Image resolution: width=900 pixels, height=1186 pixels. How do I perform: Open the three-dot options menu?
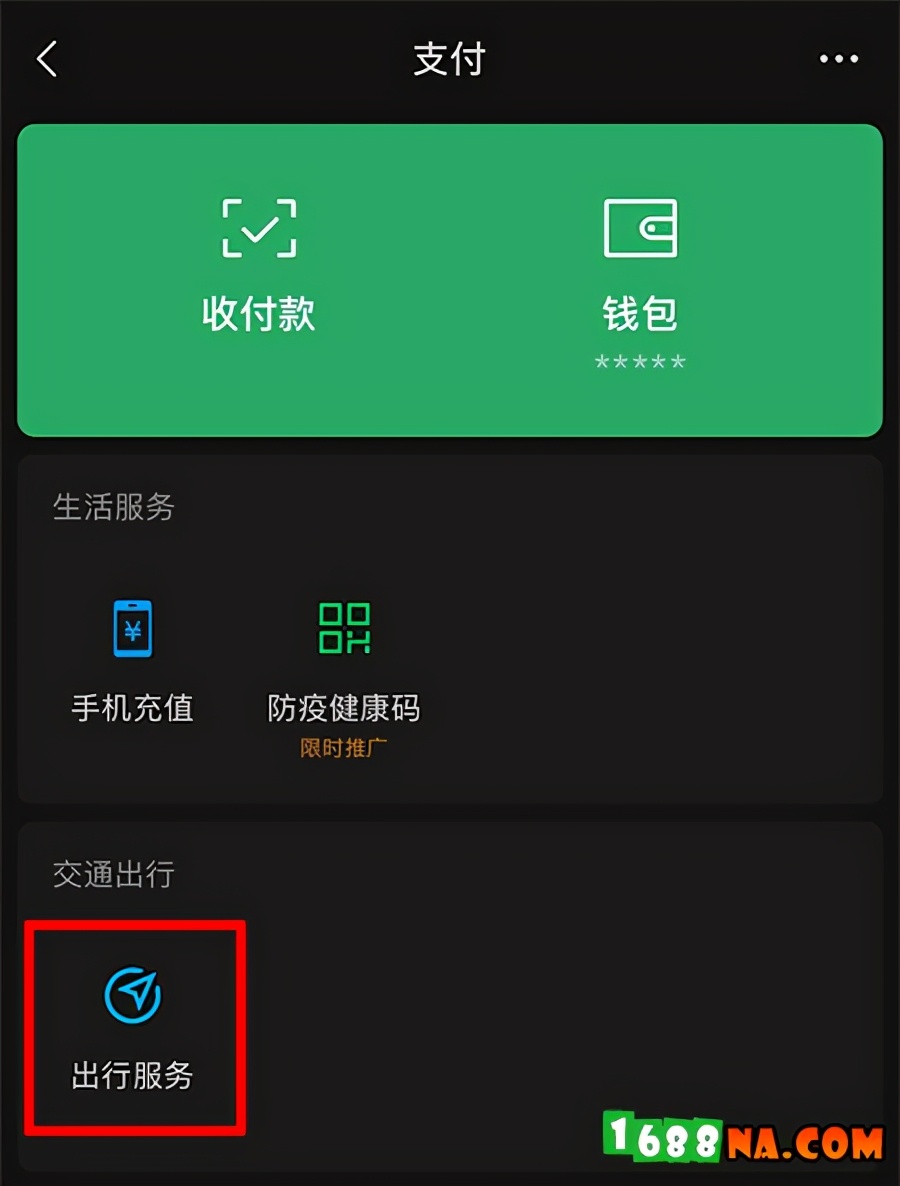pyautogui.click(x=838, y=58)
